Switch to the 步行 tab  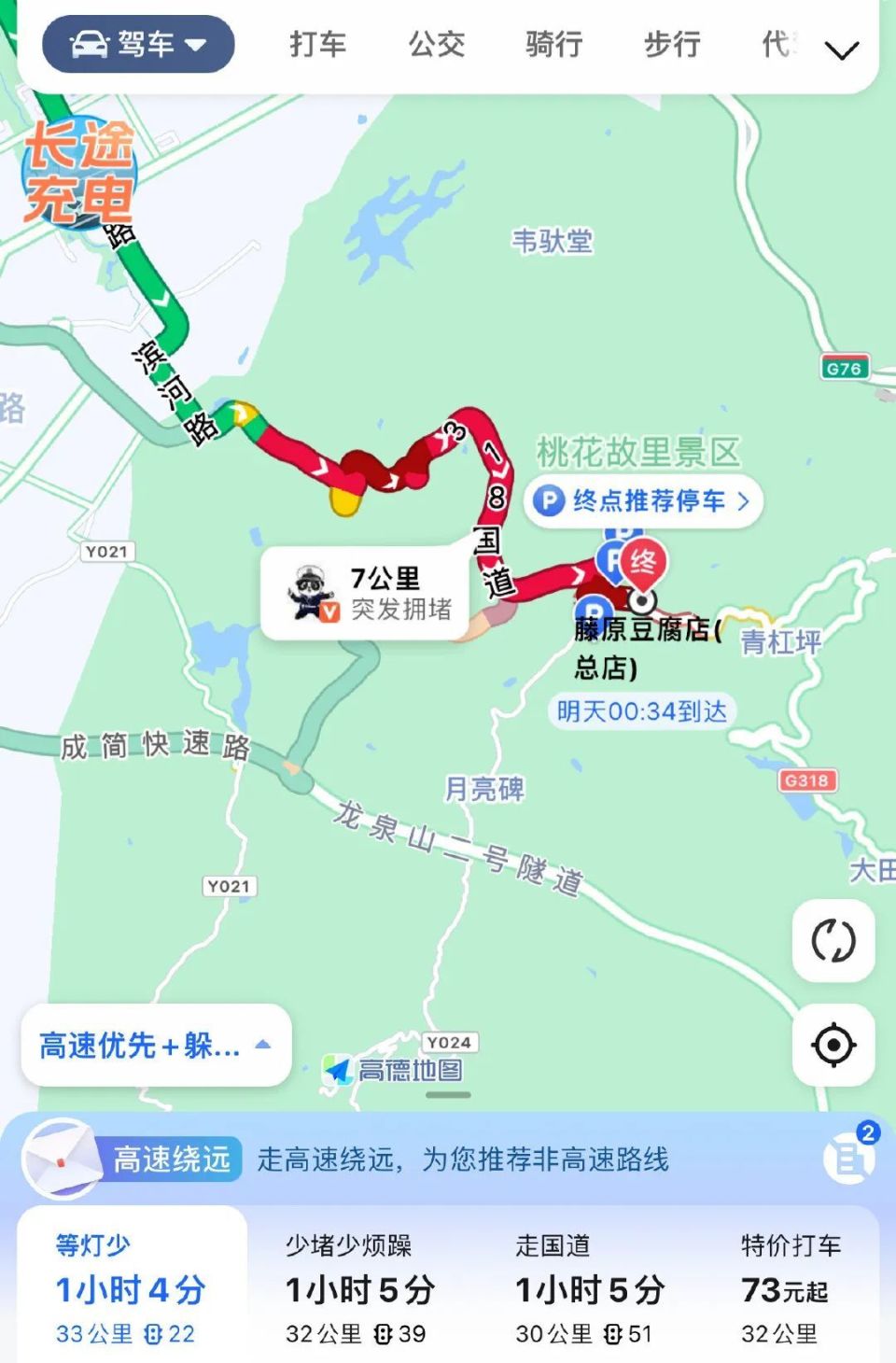coord(672,44)
